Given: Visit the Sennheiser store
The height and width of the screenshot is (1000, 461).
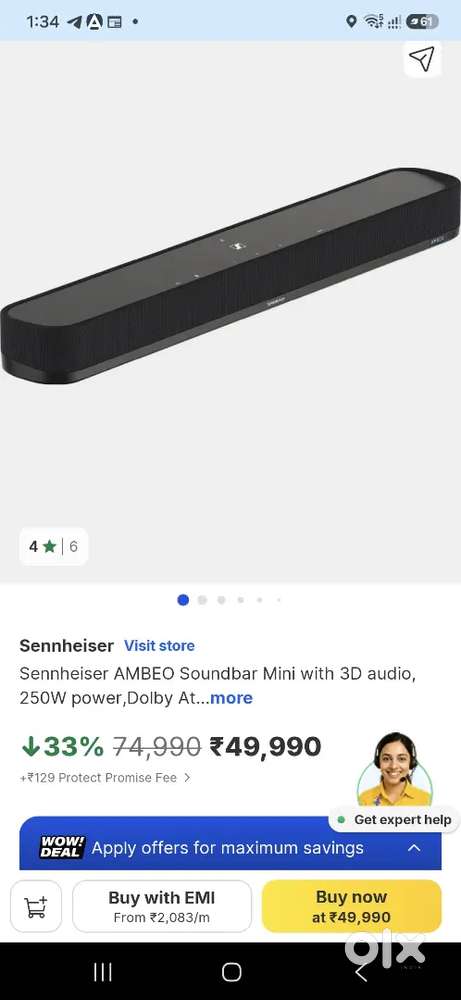Looking at the screenshot, I should click(x=159, y=645).
